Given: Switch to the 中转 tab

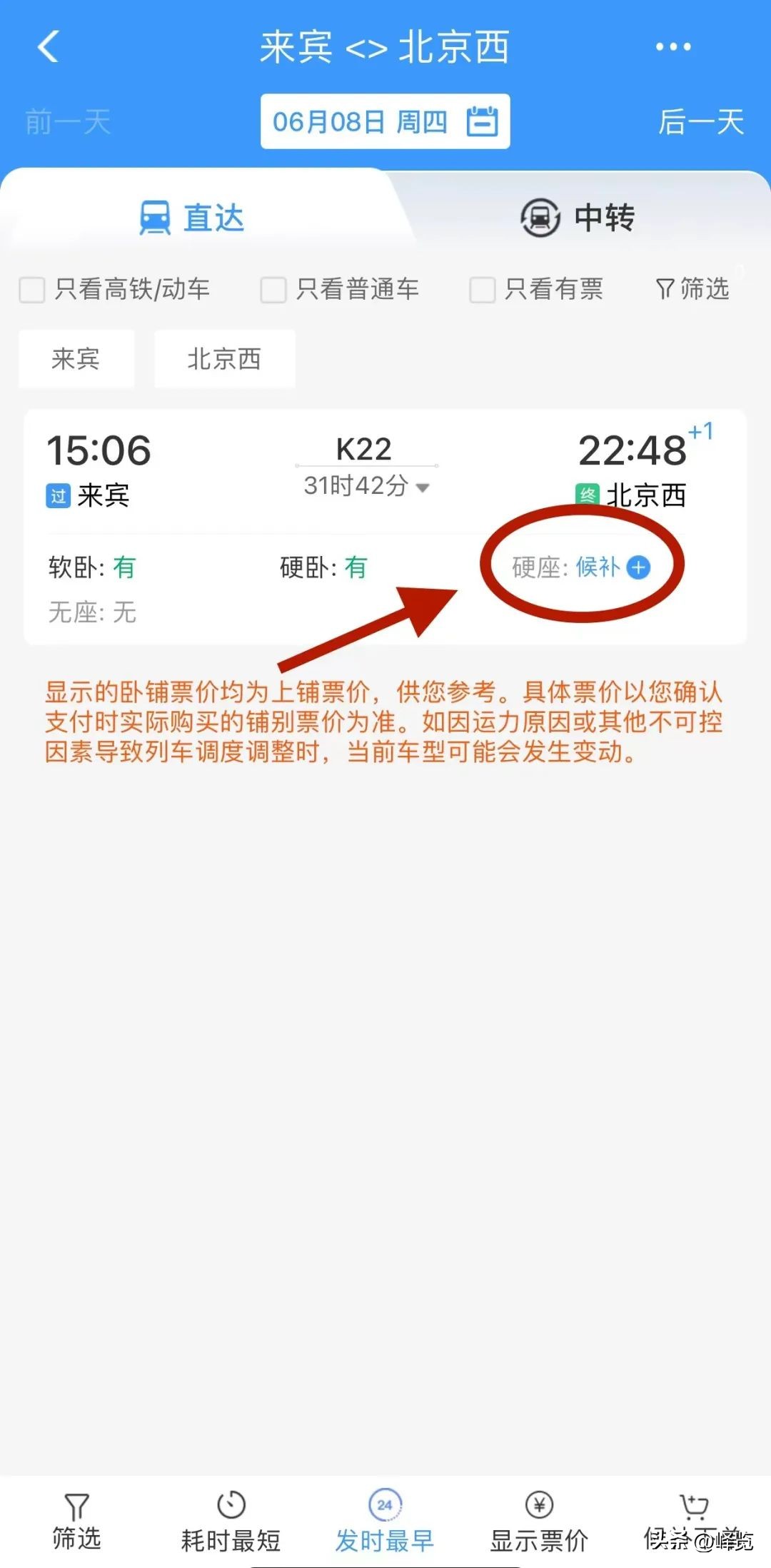Looking at the screenshot, I should tap(580, 218).
